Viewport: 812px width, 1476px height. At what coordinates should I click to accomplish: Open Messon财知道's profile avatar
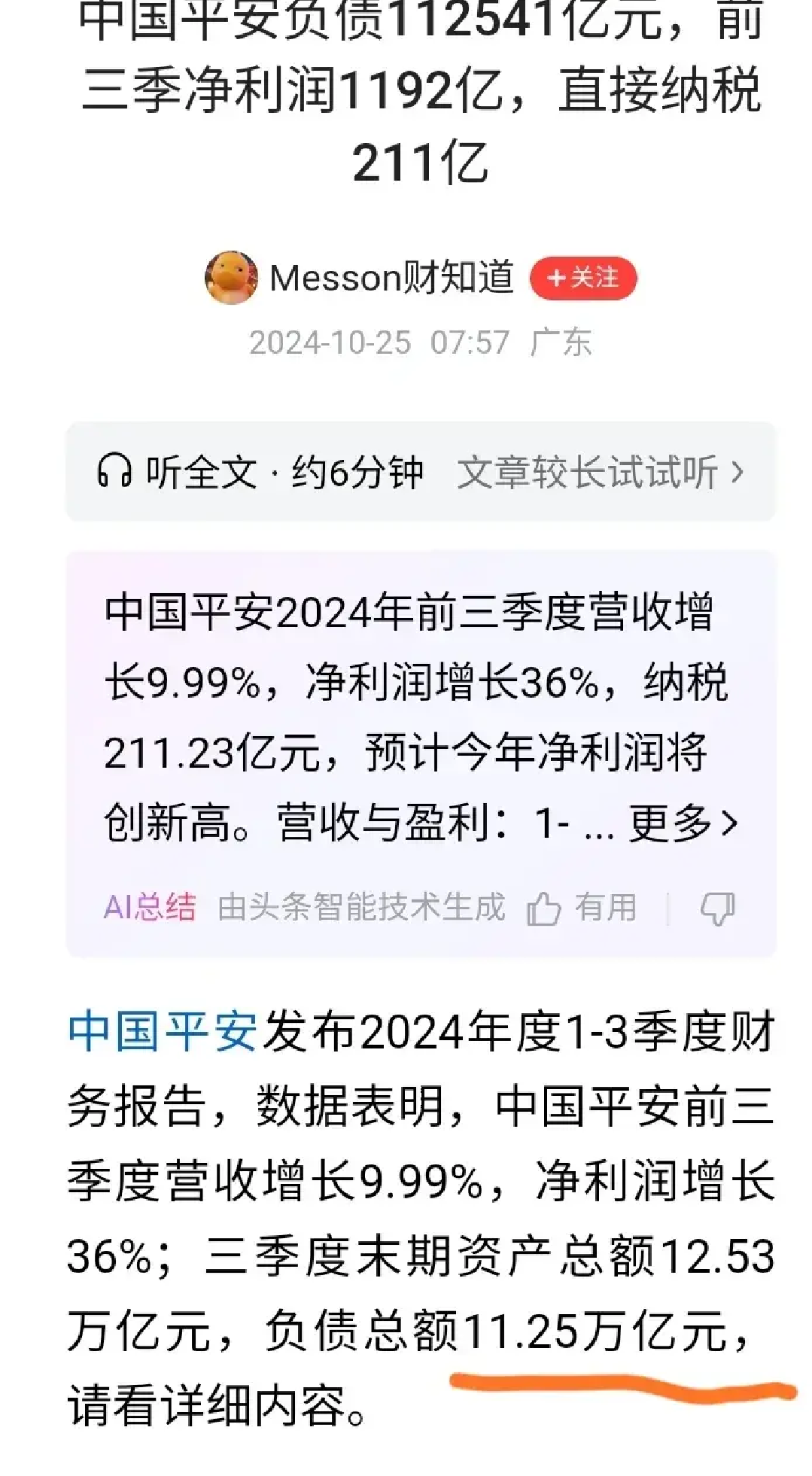[232, 278]
